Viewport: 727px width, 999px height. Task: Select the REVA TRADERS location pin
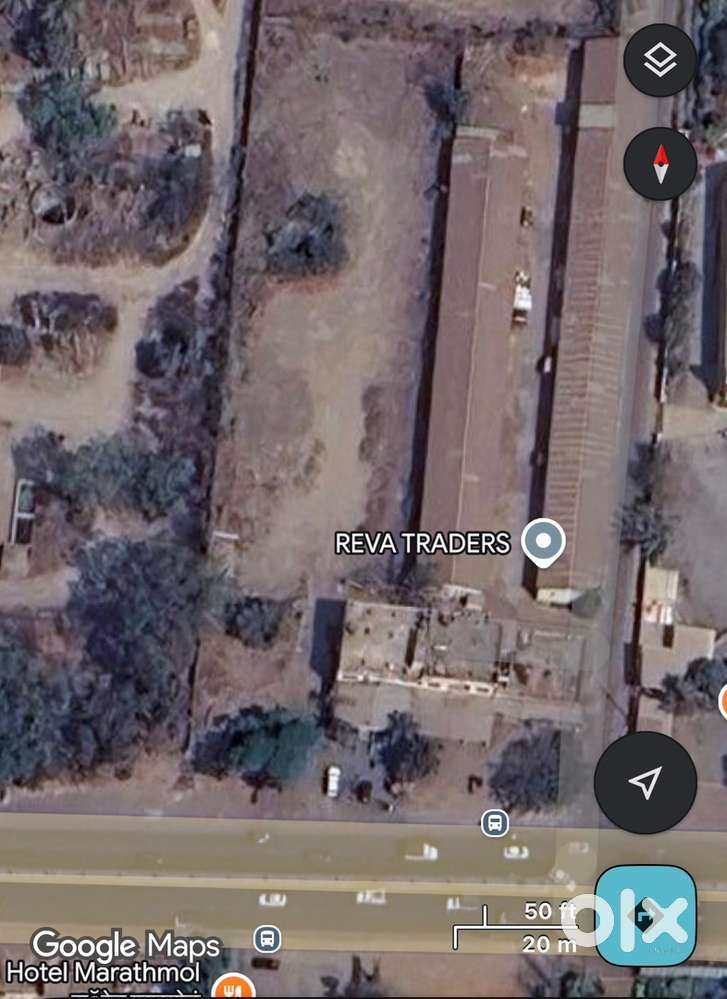point(543,542)
